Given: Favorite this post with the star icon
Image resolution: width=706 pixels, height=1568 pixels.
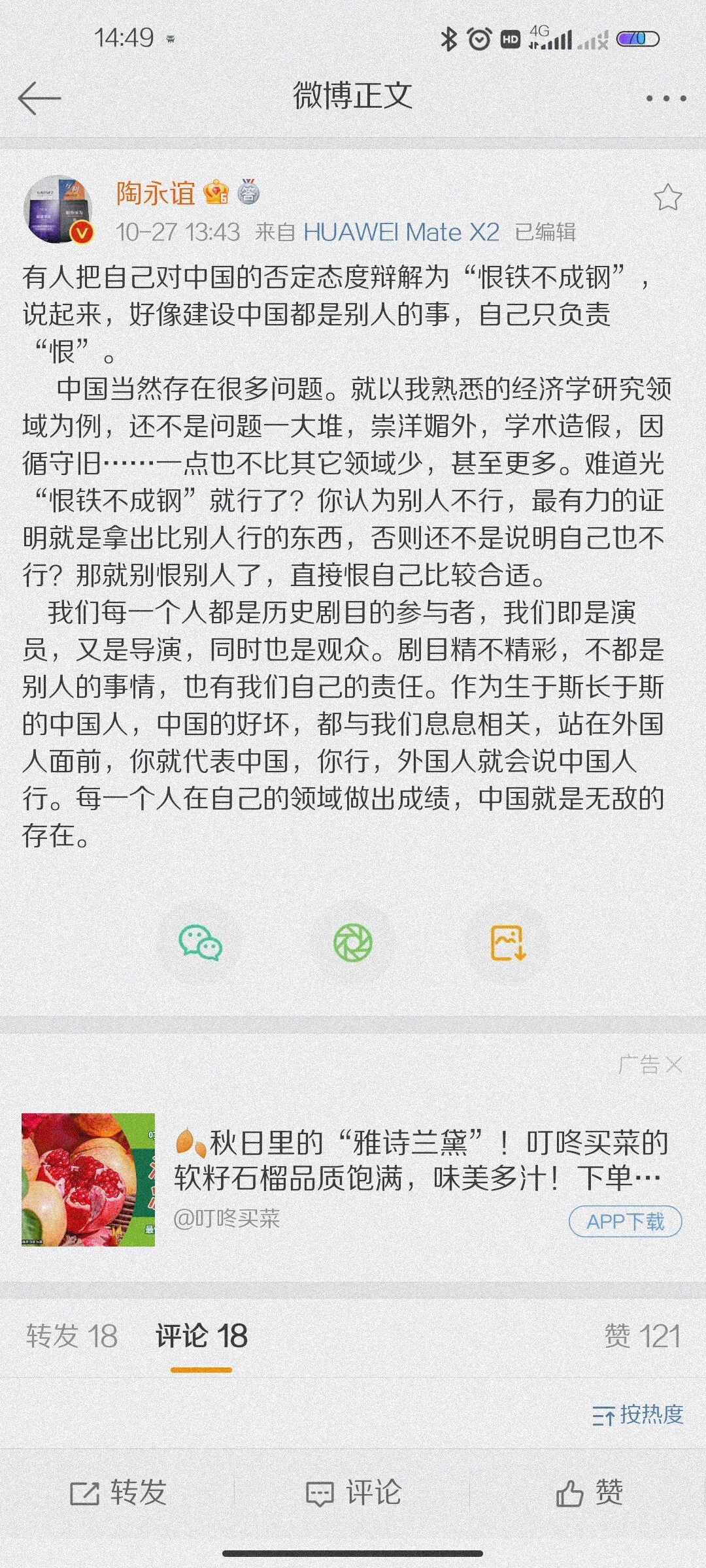Looking at the screenshot, I should coord(667,197).
